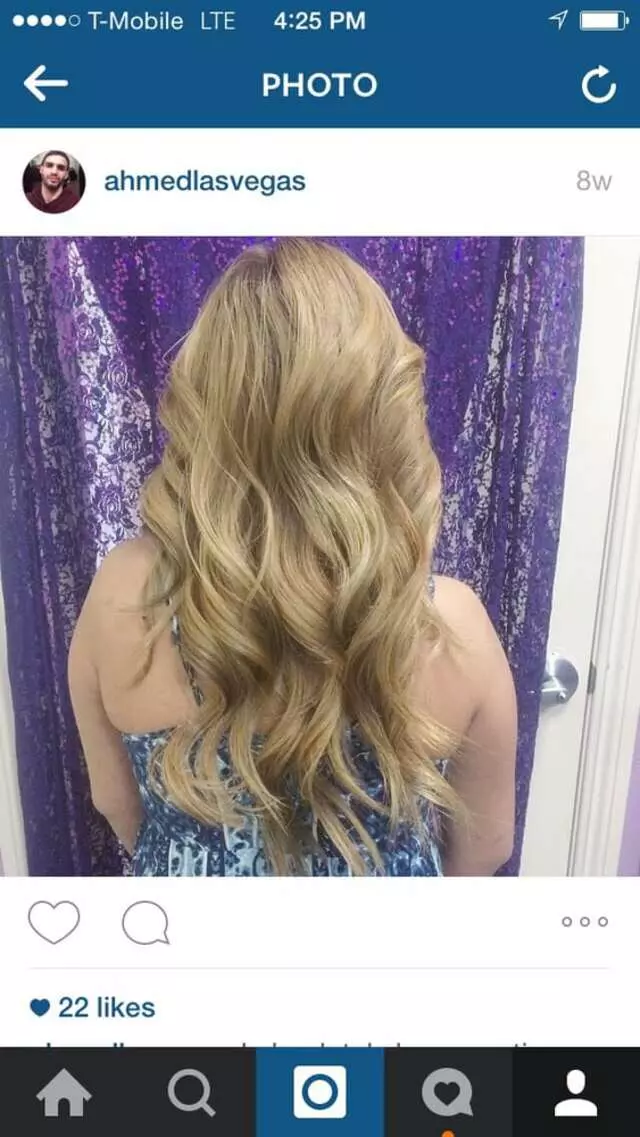Refresh the photo page
Screen dimensions: 640x1137
point(598,86)
